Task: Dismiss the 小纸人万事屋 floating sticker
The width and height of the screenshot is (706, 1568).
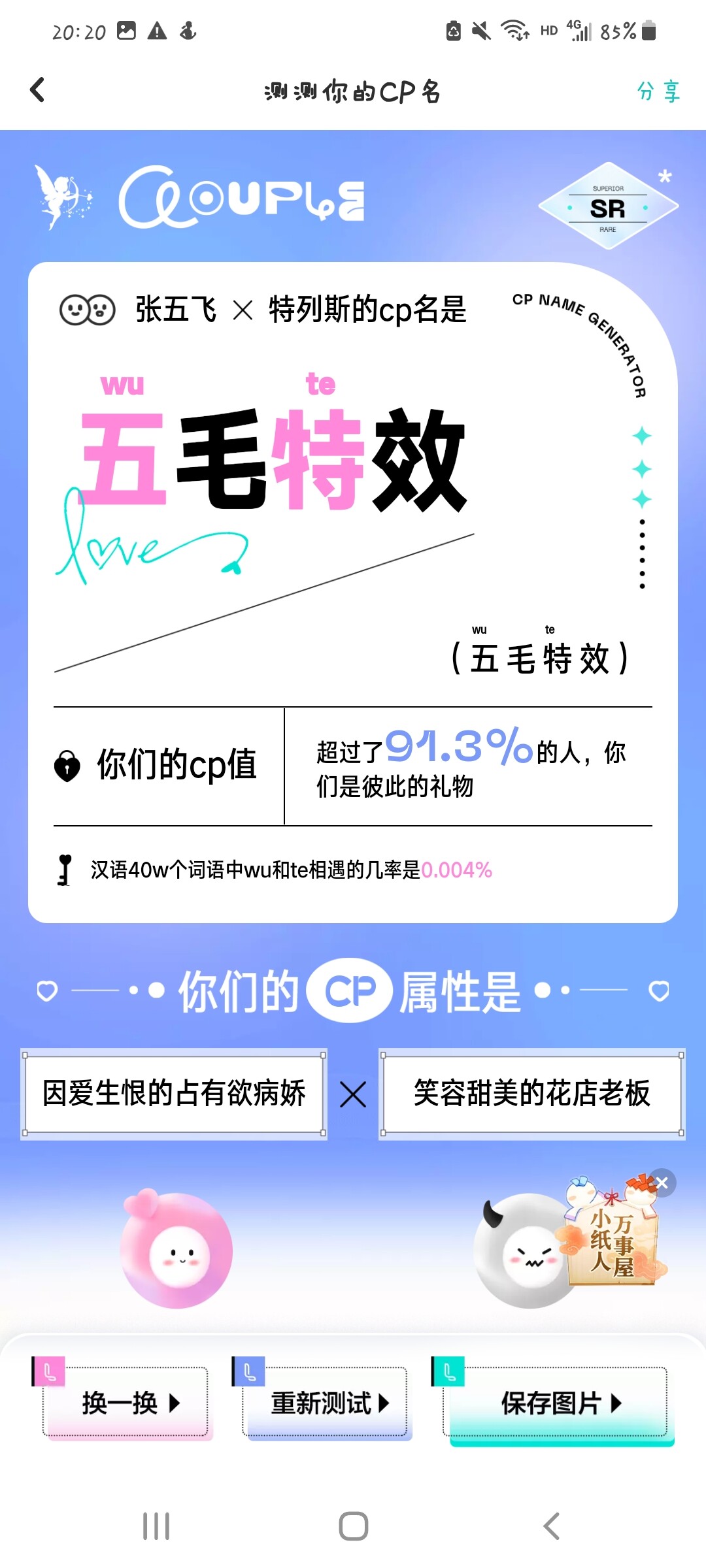Action: coord(662,1183)
